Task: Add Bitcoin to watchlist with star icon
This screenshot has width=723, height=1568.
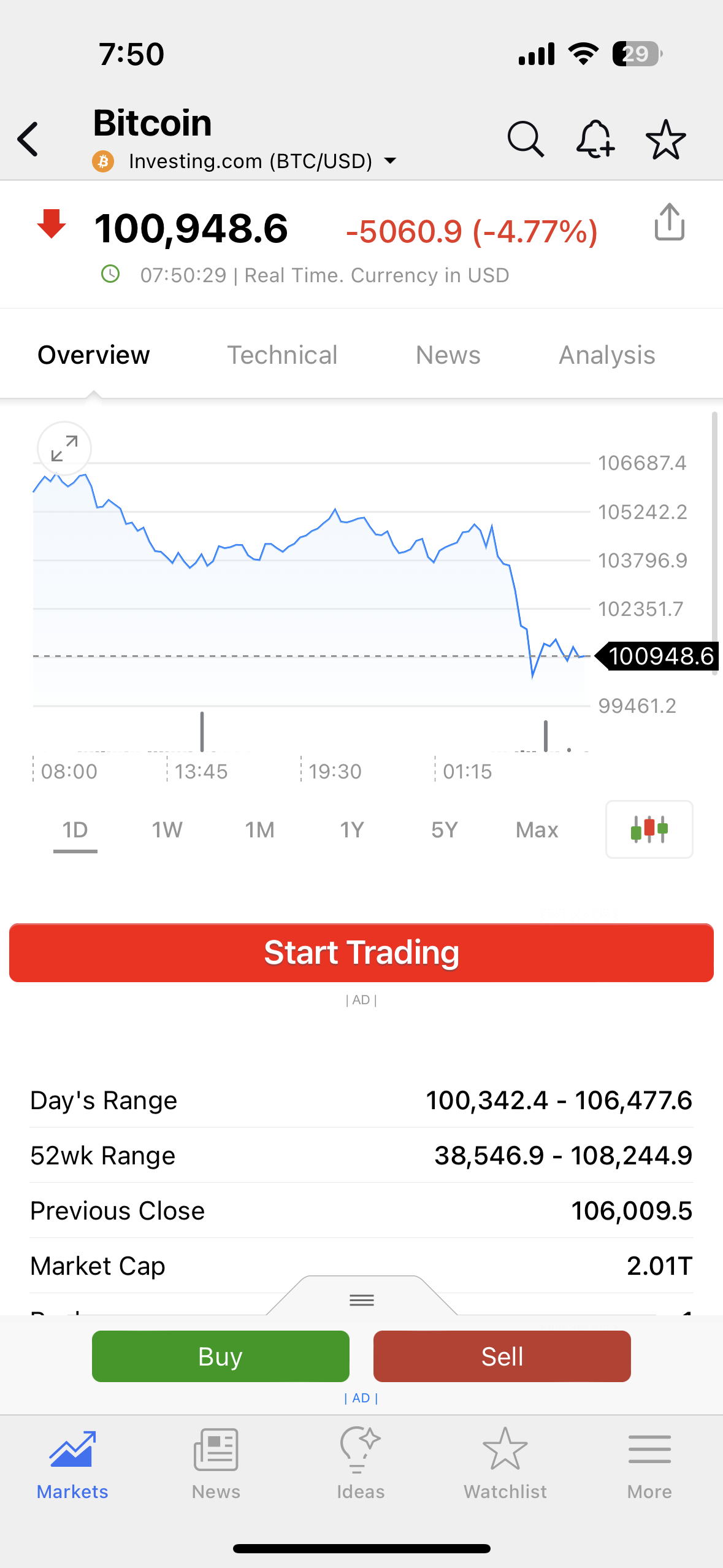Action: [x=665, y=139]
